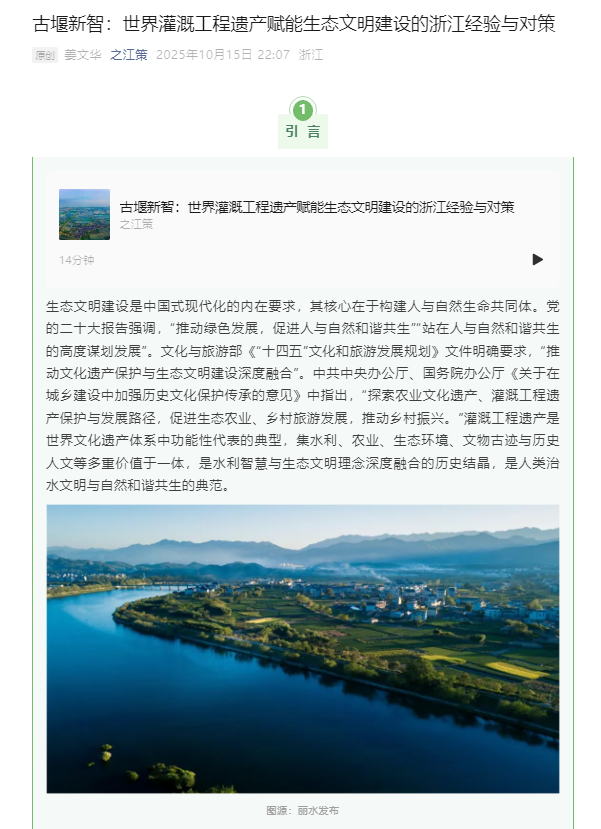601x829 pixels.
Task: Open the author 姜文华 link
Action: [82, 54]
